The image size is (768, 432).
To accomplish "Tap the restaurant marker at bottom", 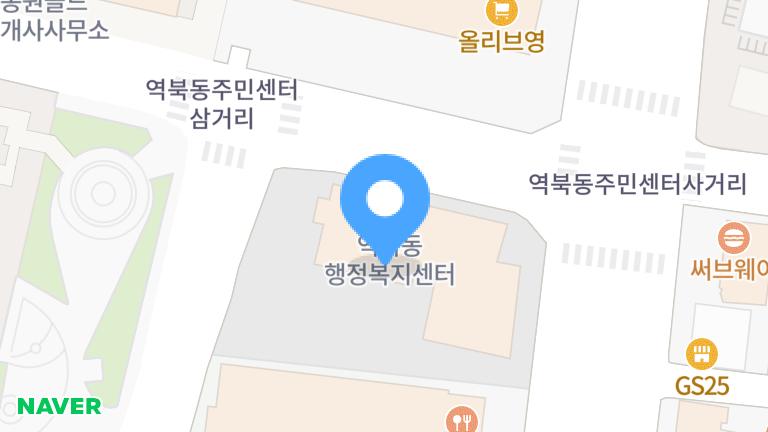I will click(462, 421).
